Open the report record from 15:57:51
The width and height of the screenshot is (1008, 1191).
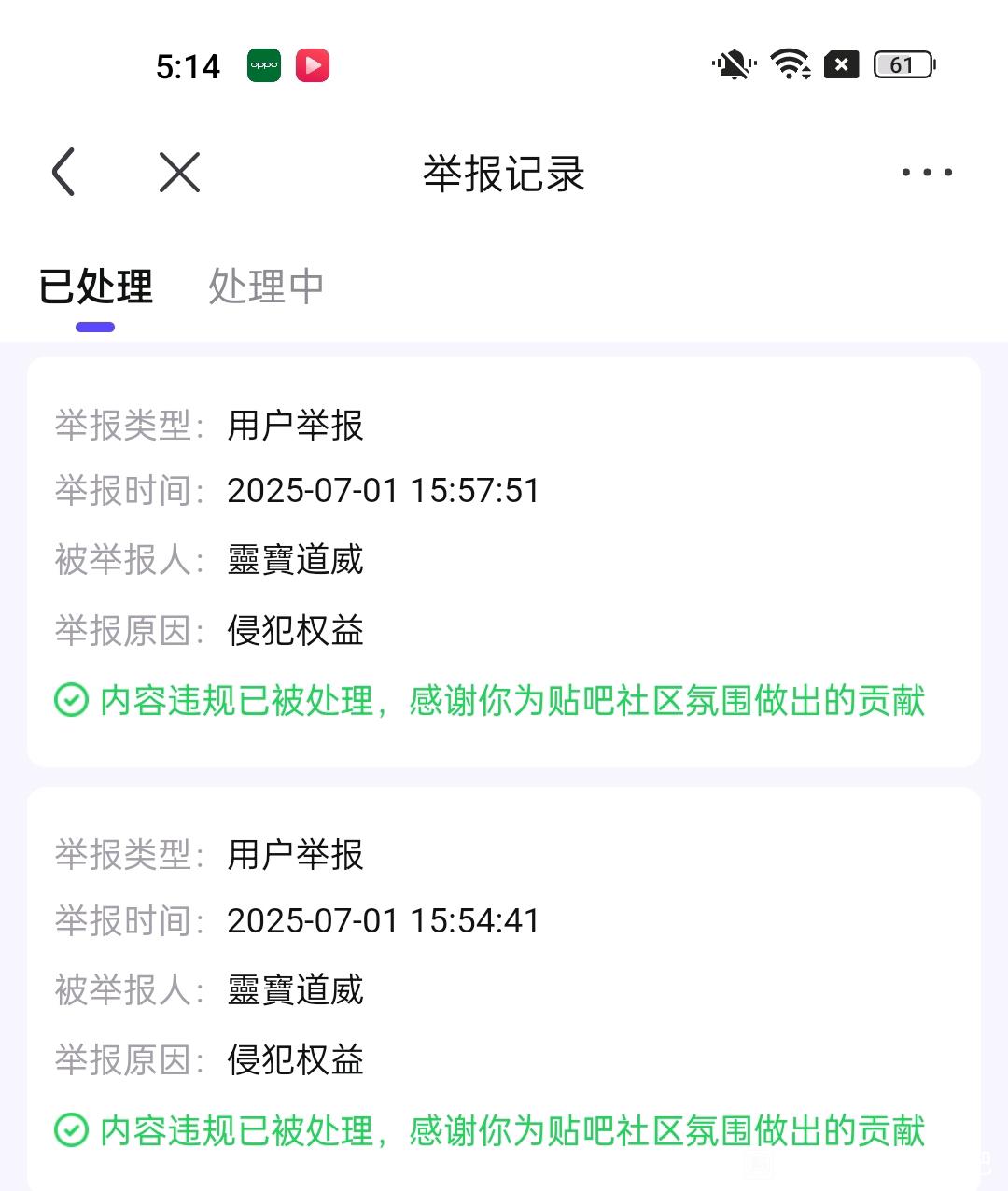504,562
